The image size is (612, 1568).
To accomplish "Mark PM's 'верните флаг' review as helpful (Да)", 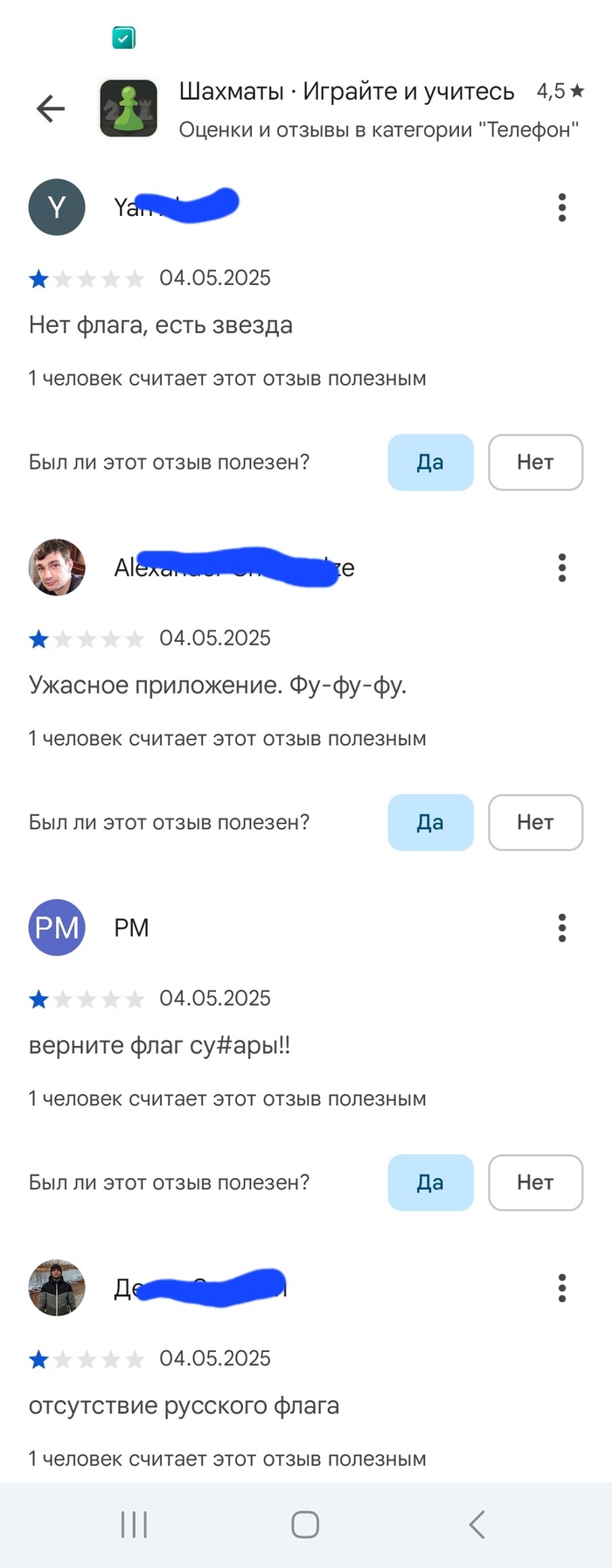I will coord(430,1182).
